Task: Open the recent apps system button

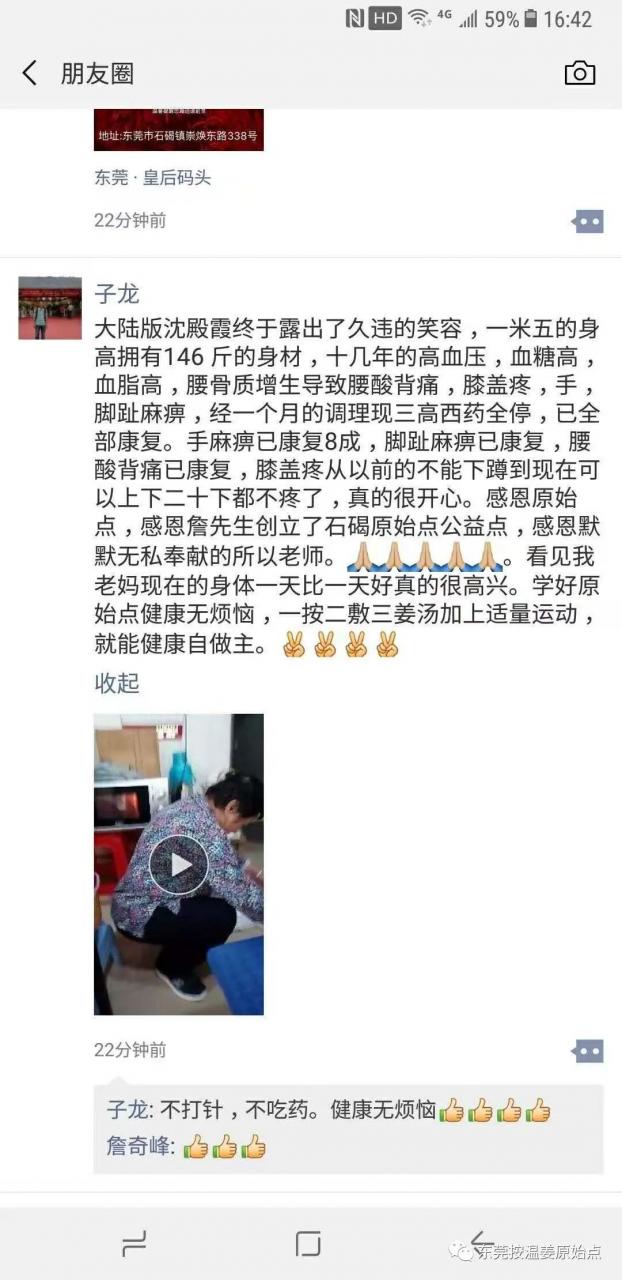Action: pos(133,1243)
